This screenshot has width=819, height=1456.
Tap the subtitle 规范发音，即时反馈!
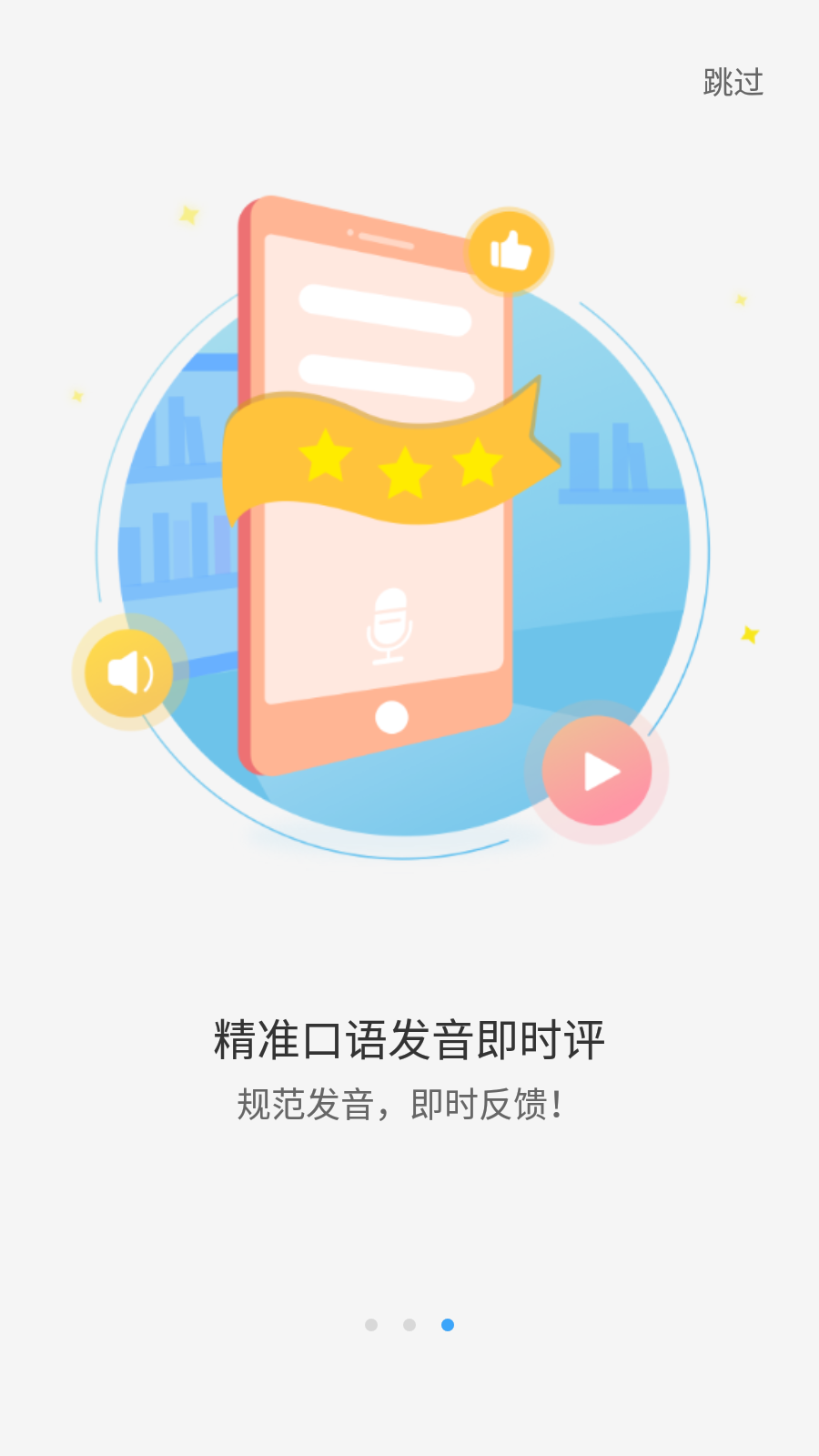[400, 1103]
